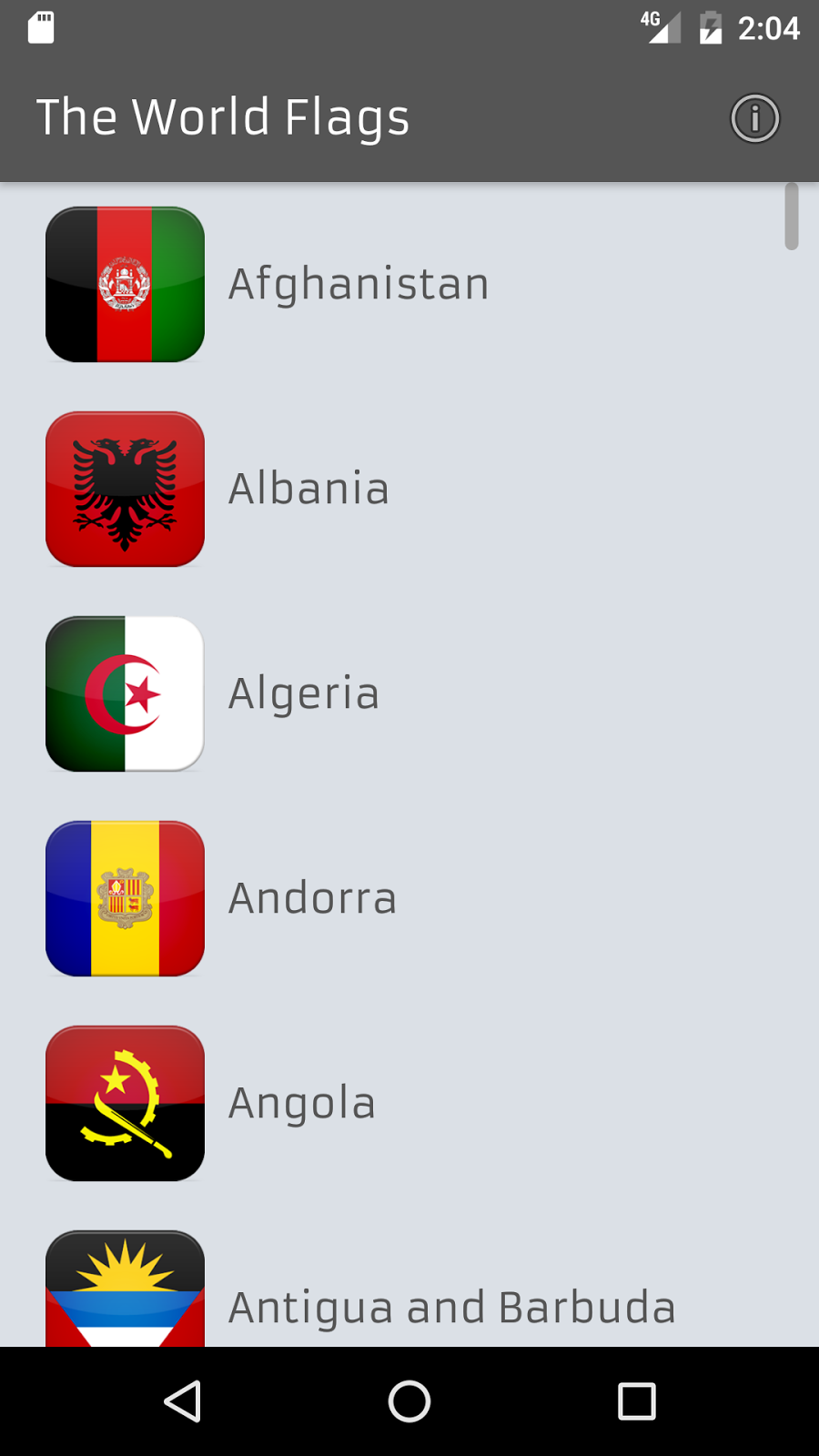
Task: Choose the Angola row
Action: coord(409,1103)
